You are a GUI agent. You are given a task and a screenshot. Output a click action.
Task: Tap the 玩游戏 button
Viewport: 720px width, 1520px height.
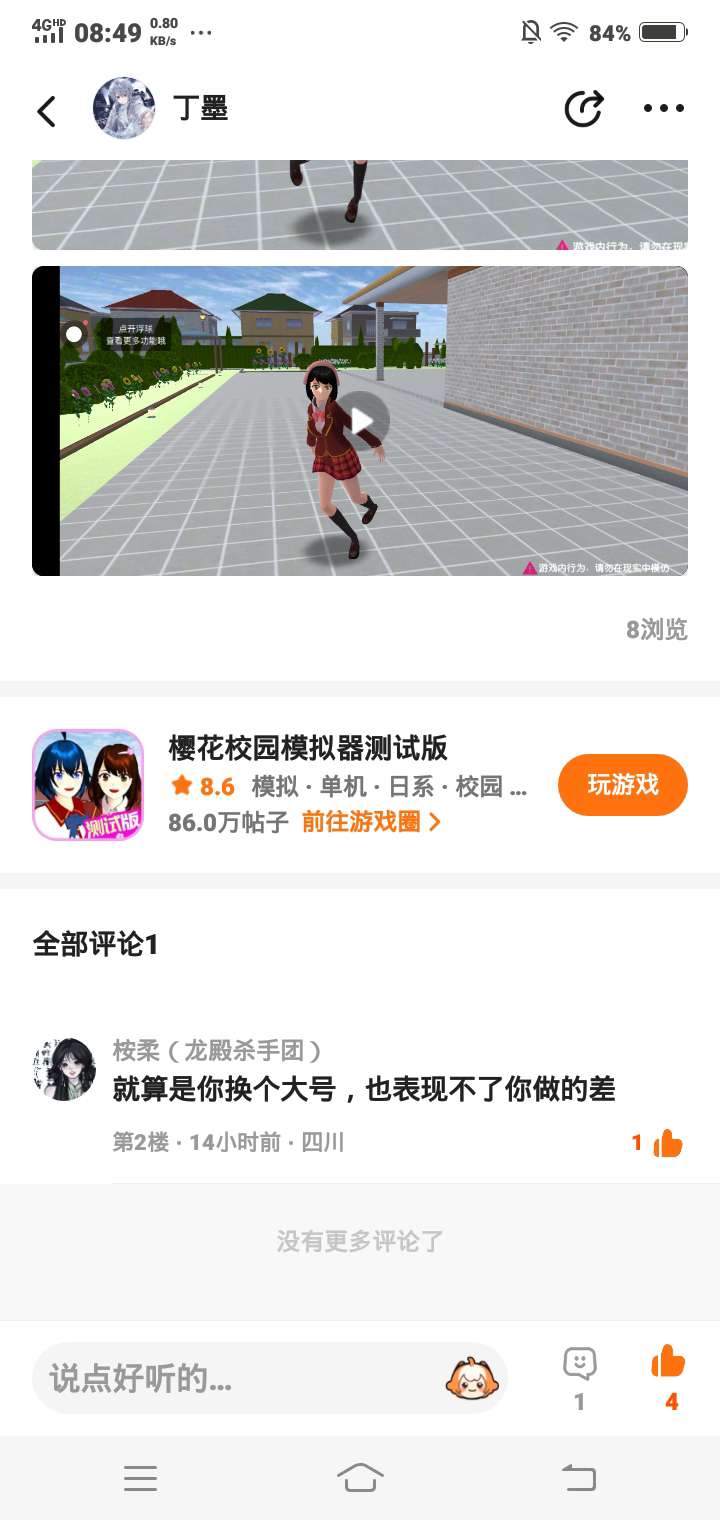point(622,785)
